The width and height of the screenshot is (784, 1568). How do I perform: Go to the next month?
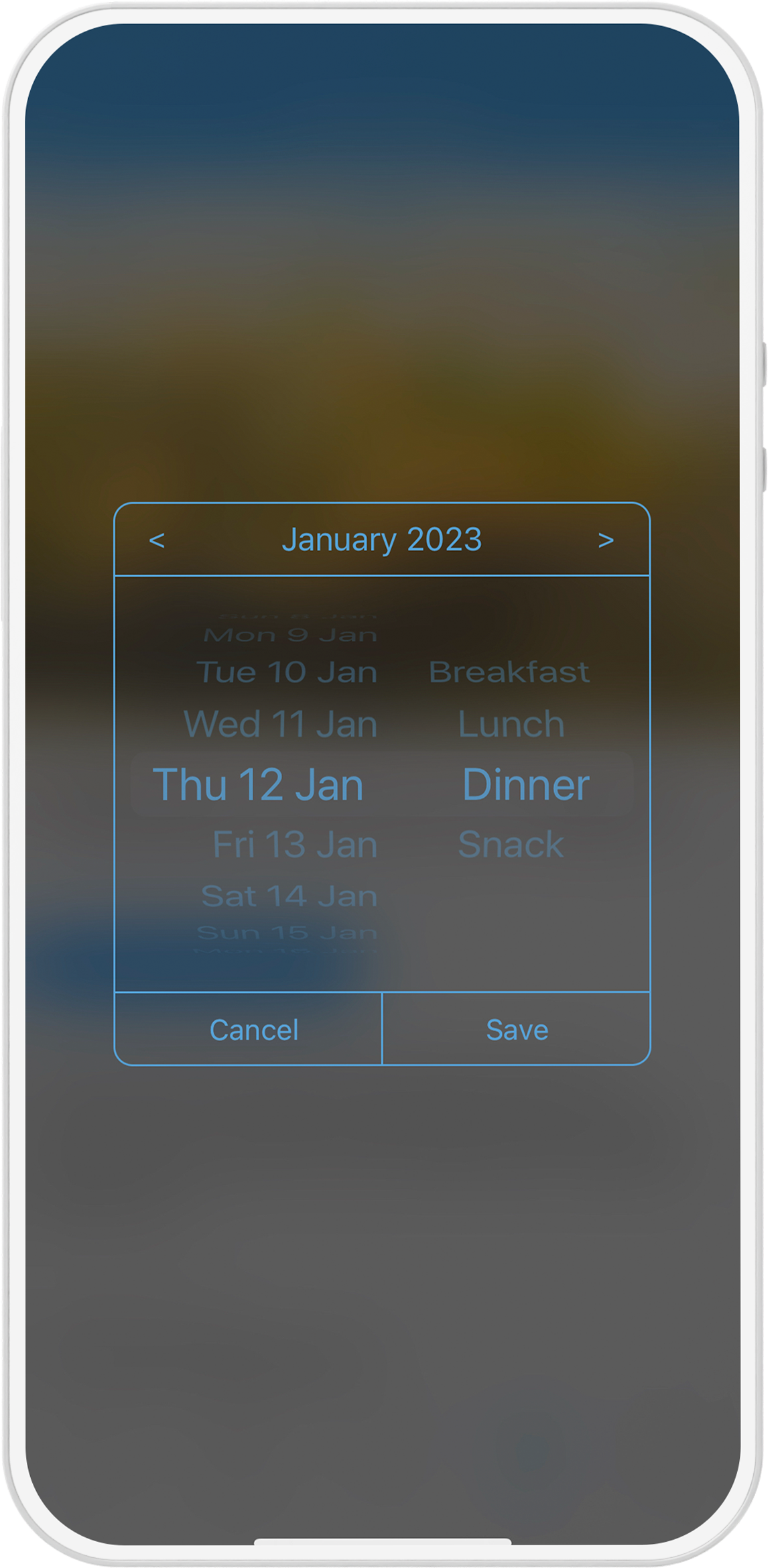(606, 540)
